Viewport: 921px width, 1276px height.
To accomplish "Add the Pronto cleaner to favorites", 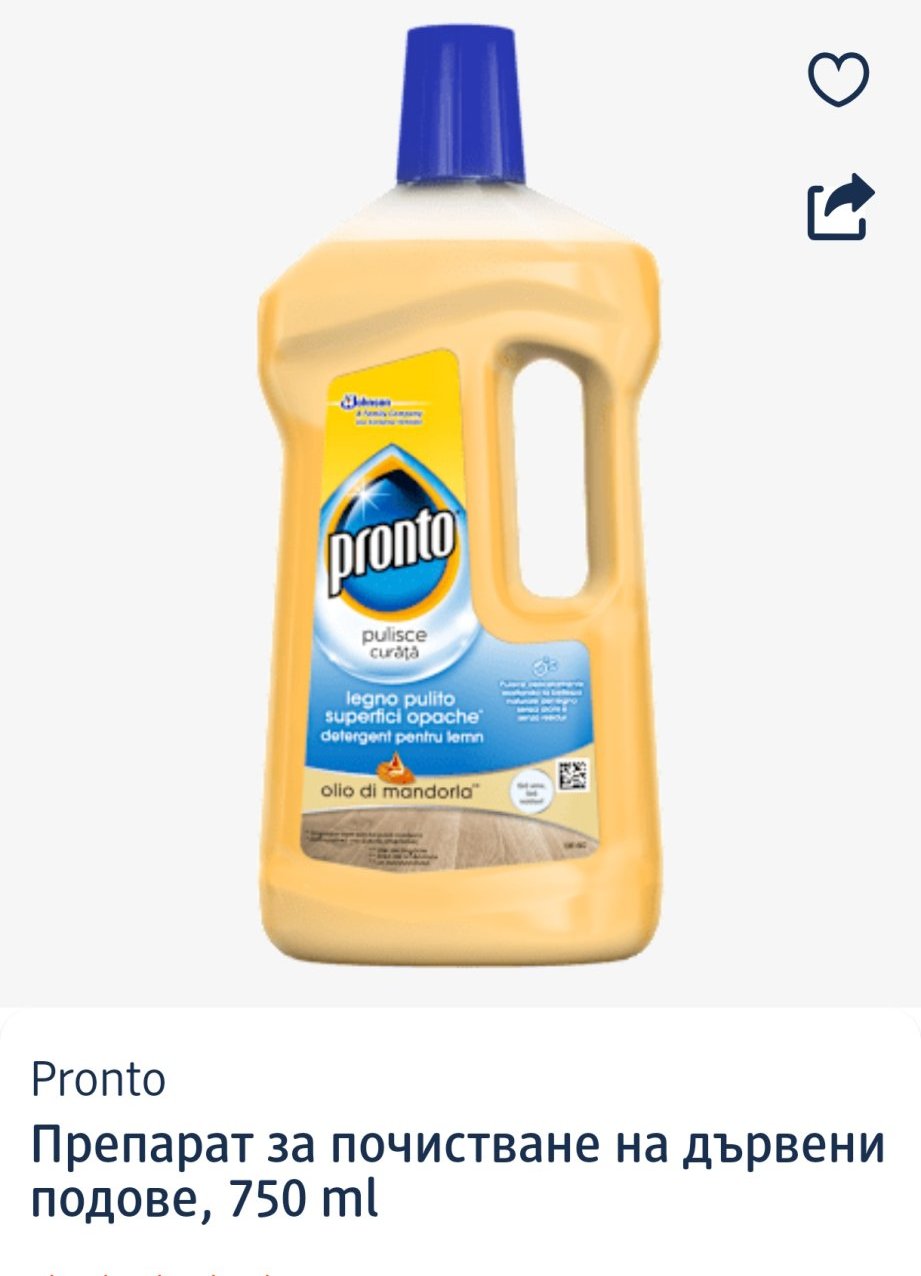I will point(839,79).
